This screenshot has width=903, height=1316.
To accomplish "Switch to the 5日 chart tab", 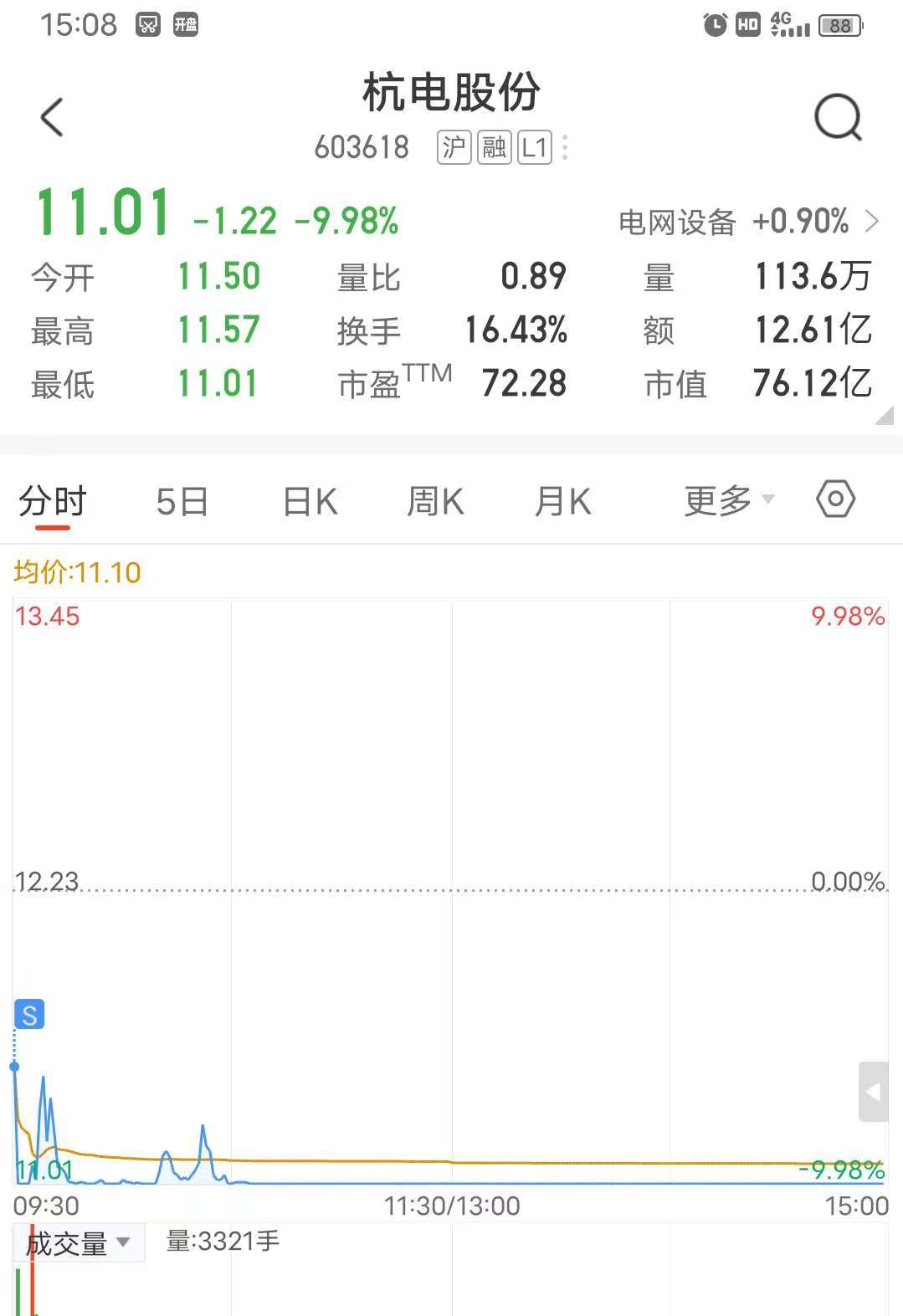I will pyautogui.click(x=182, y=502).
